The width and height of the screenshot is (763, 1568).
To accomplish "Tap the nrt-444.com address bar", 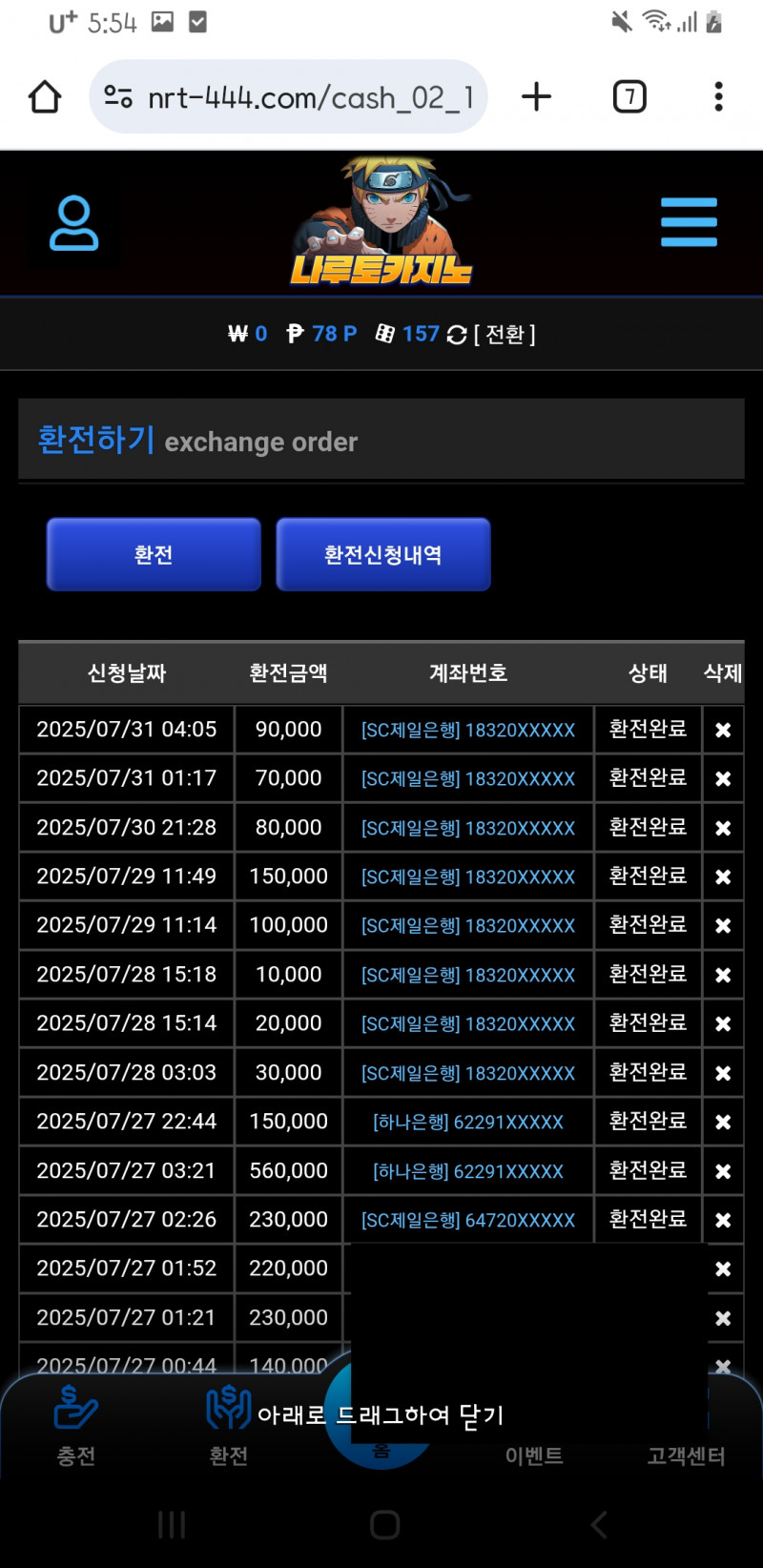I will tap(296, 97).
